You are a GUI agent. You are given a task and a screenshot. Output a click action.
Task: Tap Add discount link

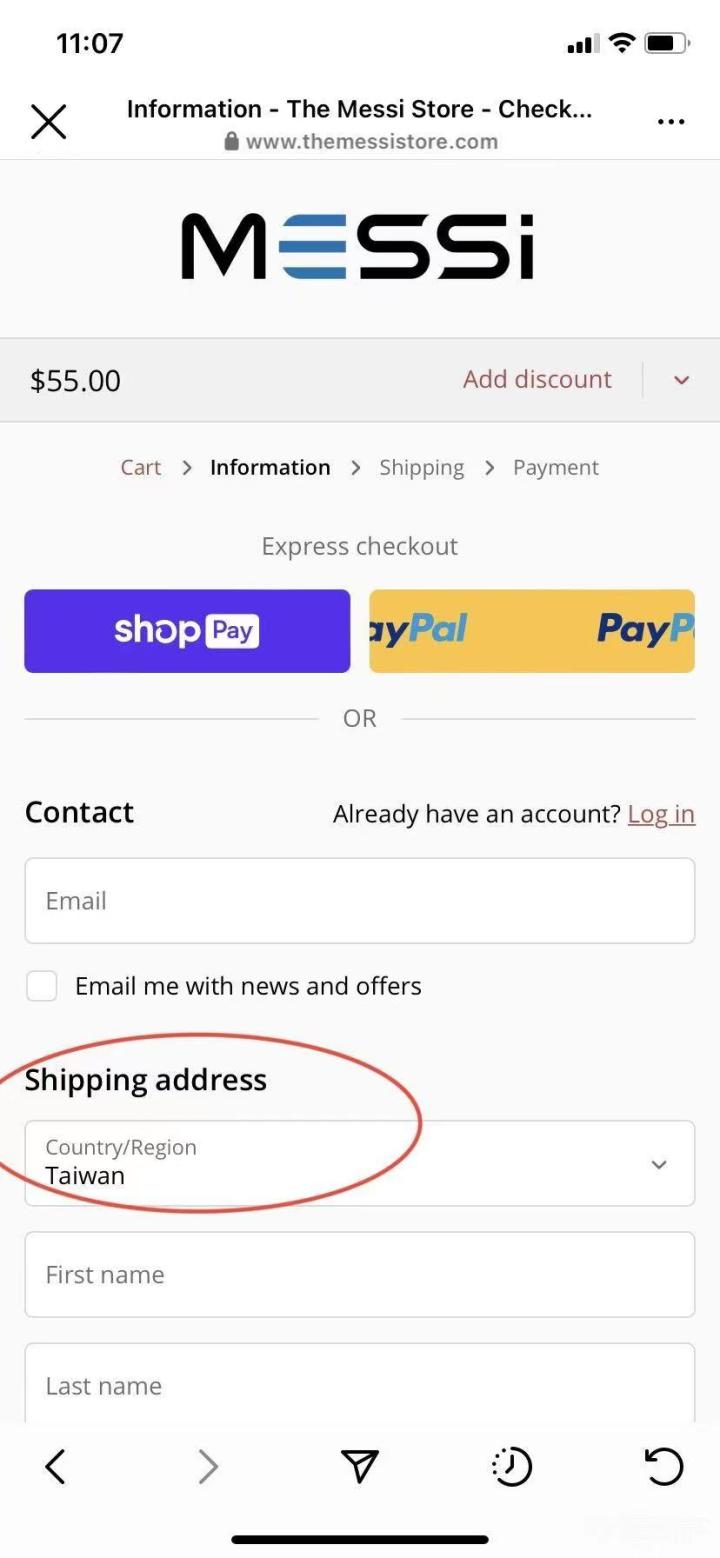coord(537,380)
